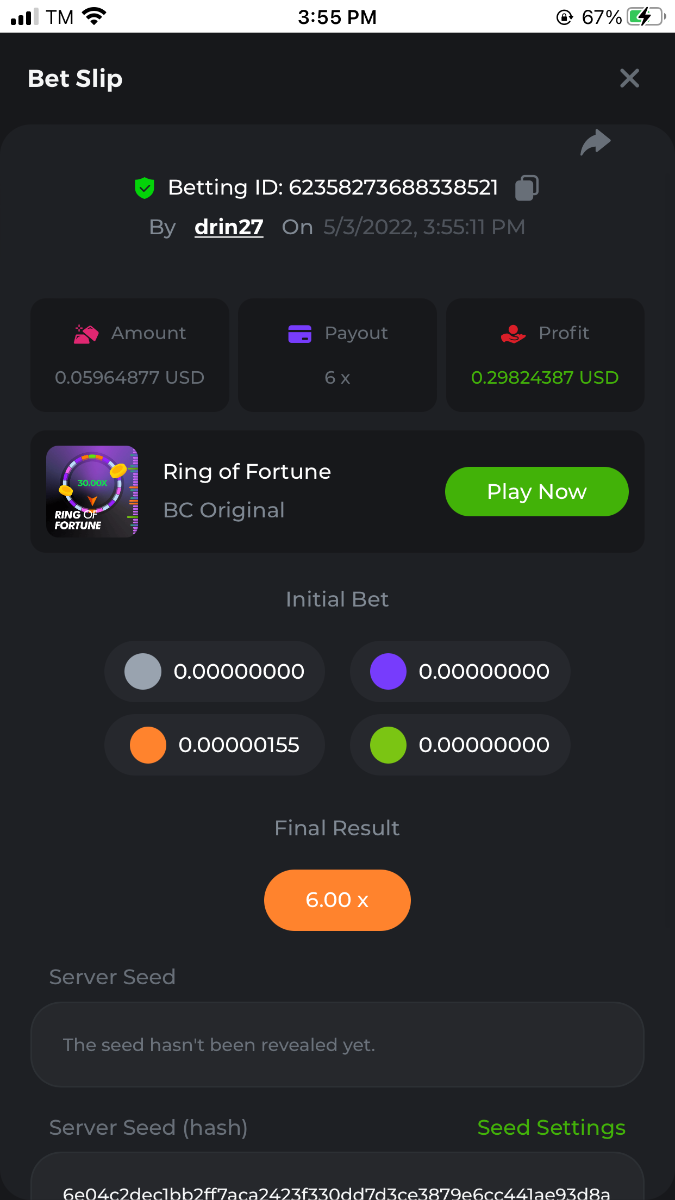Share this bet slip

(595, 143)
